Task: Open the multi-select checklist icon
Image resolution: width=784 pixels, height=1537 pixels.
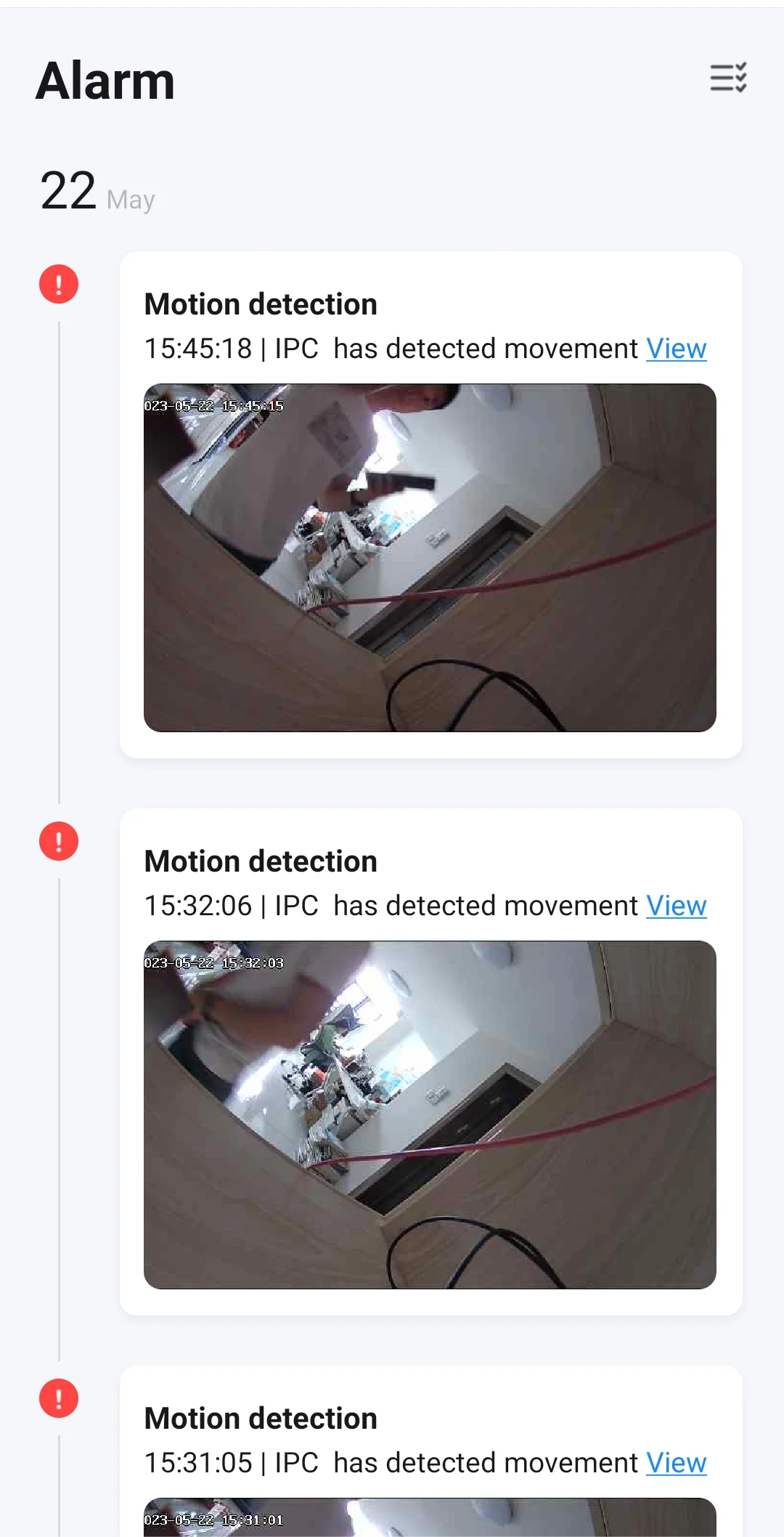Action: coord(728,77)
